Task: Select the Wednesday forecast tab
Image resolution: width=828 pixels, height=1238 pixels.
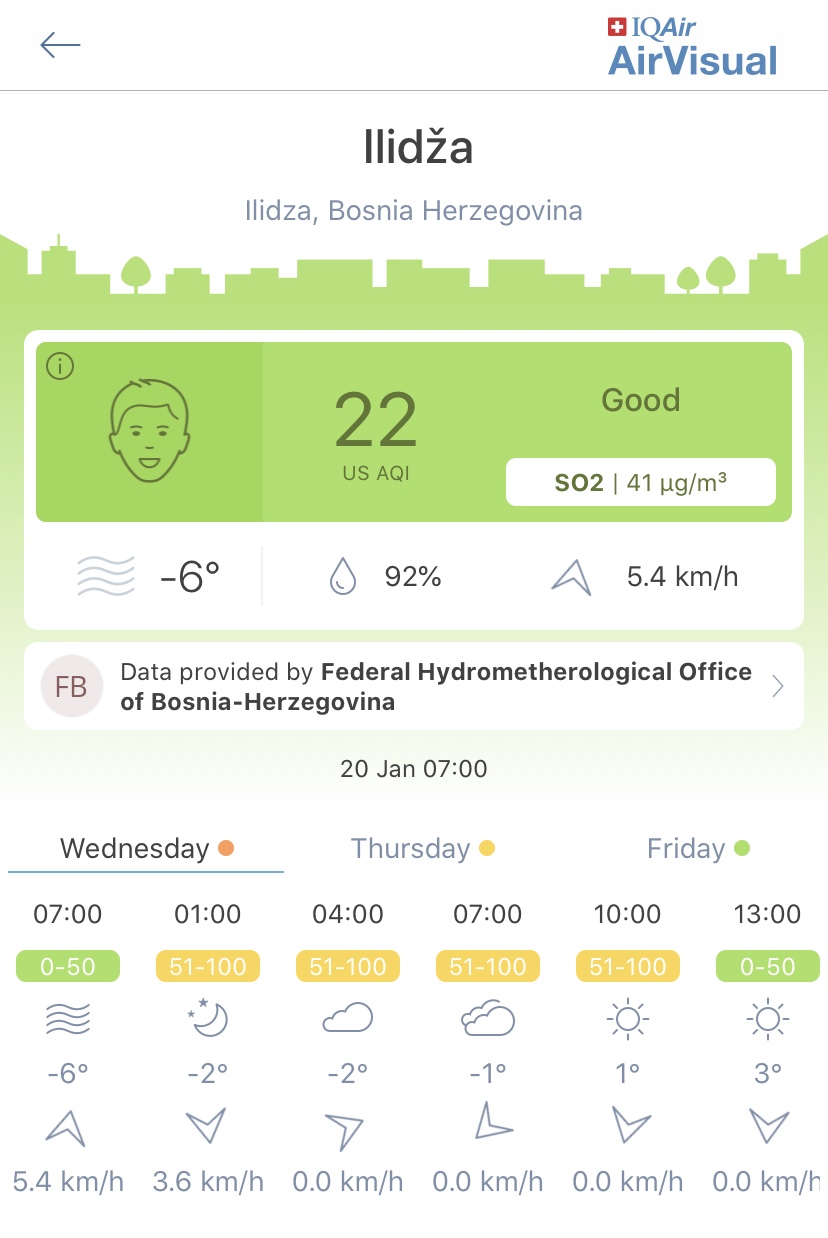Action: point(146,849)
